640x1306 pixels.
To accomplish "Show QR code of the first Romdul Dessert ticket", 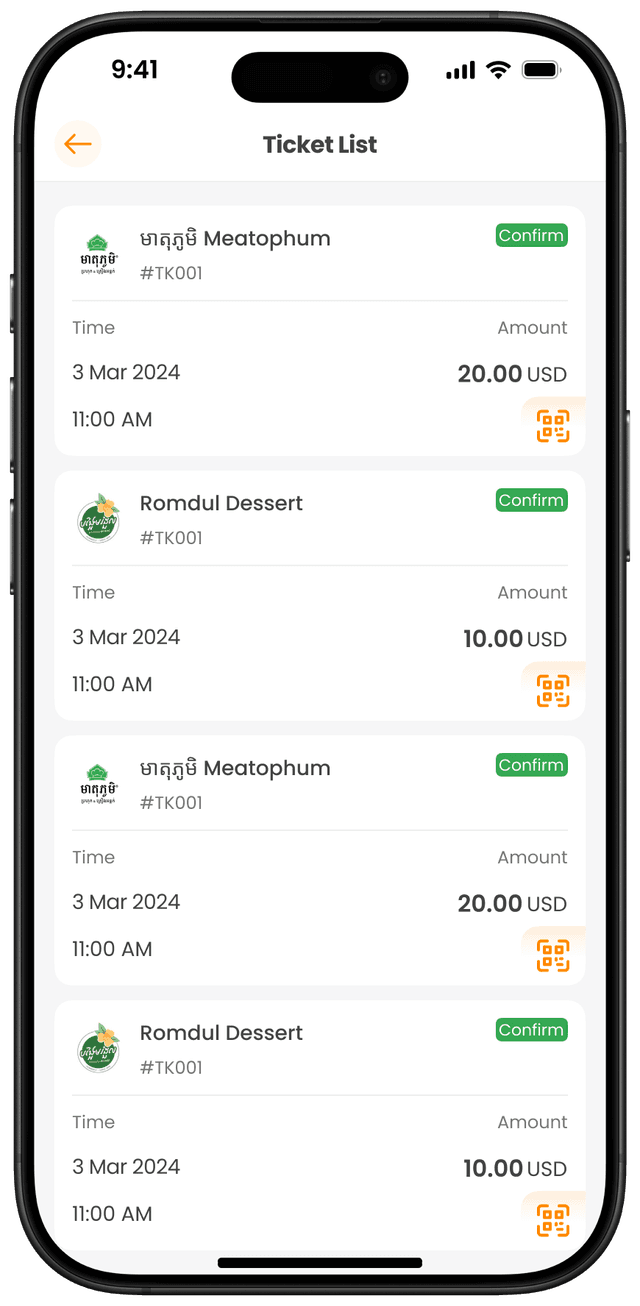I will [553, 691].
